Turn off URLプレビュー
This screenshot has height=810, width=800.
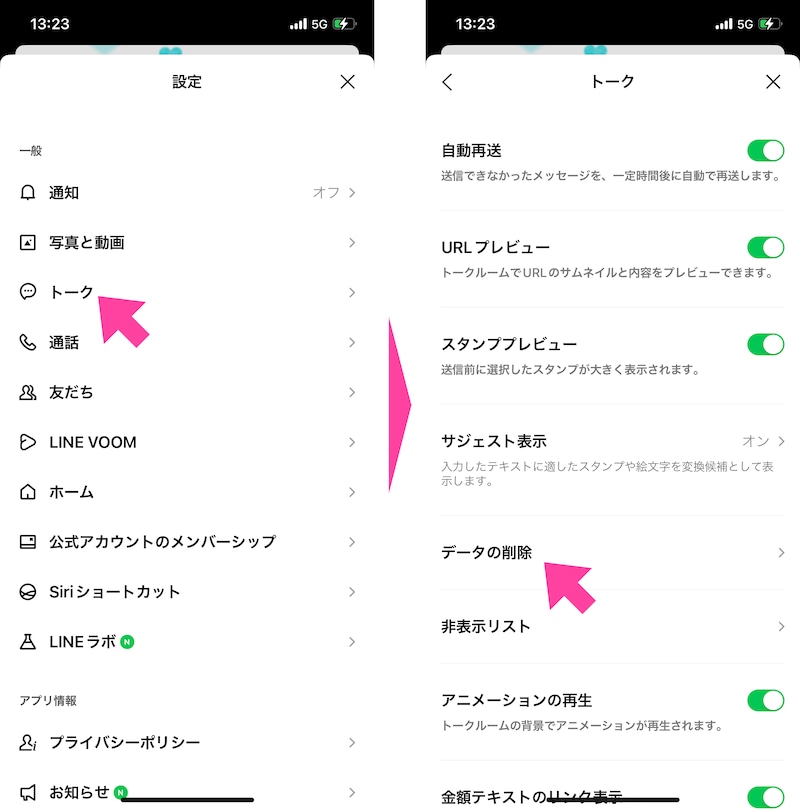click(764, 246)
